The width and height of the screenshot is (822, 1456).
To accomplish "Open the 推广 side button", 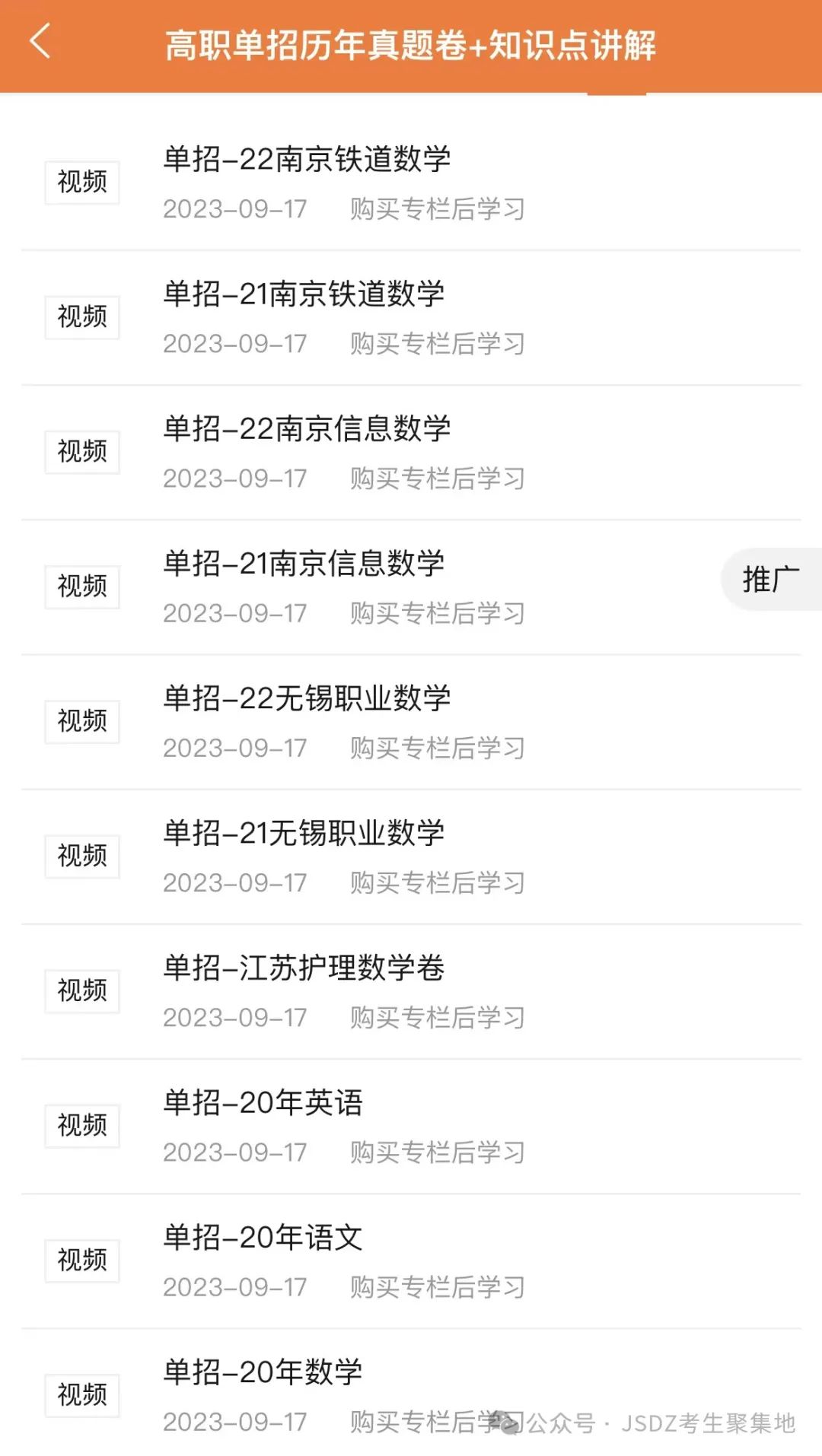I will tap(771, 579).
